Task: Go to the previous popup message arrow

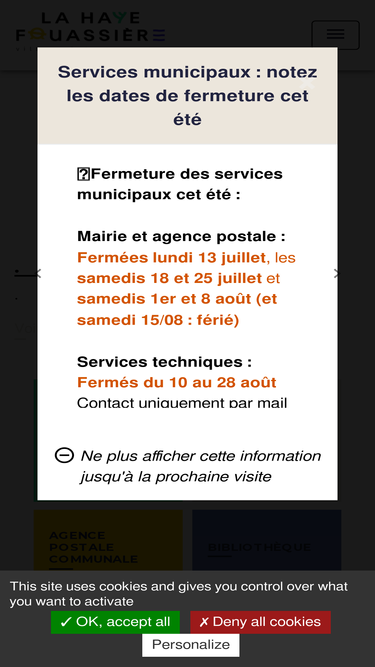Action: point(38,274)
